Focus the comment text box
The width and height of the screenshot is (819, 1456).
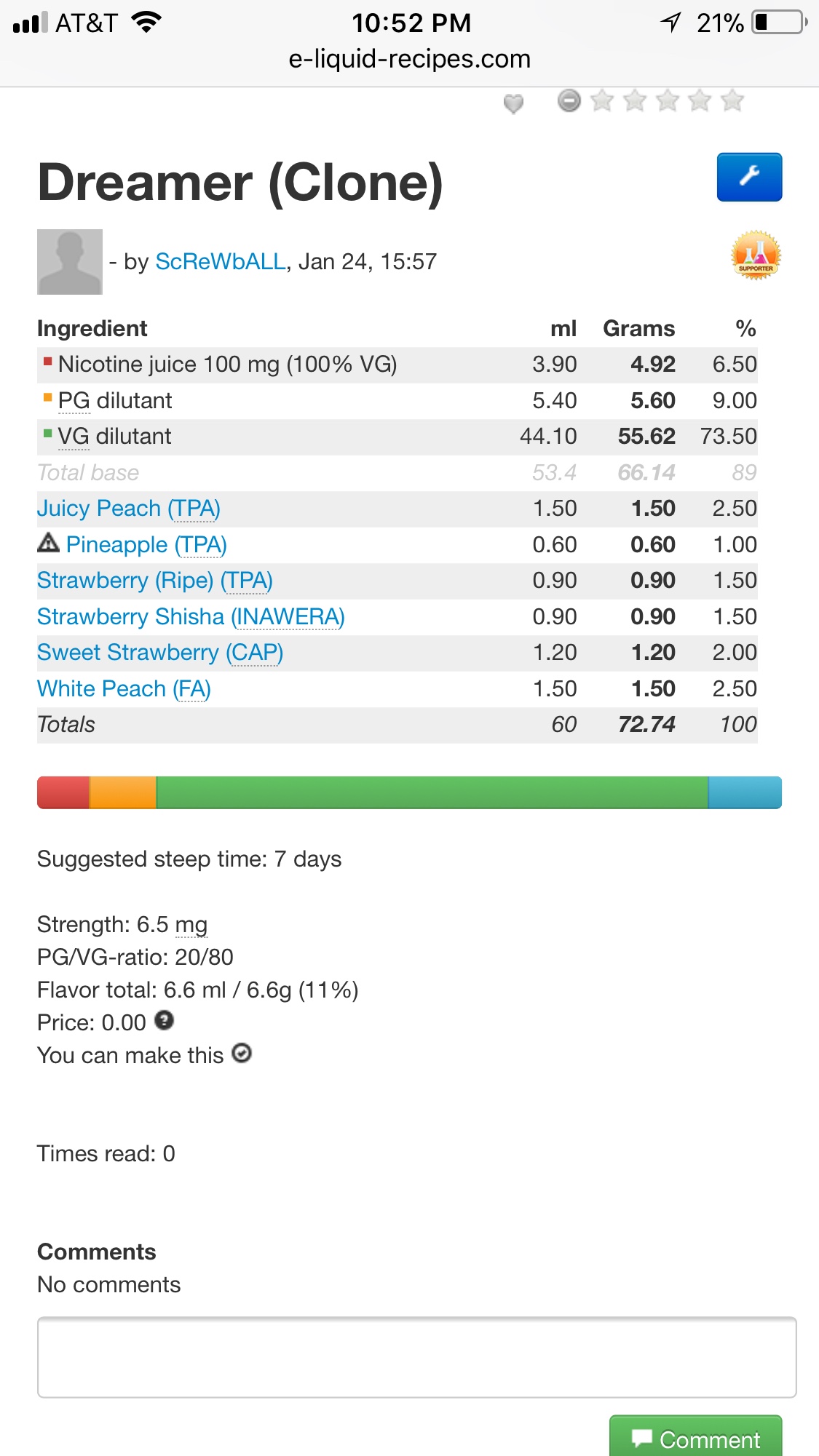coord(416,1357)
